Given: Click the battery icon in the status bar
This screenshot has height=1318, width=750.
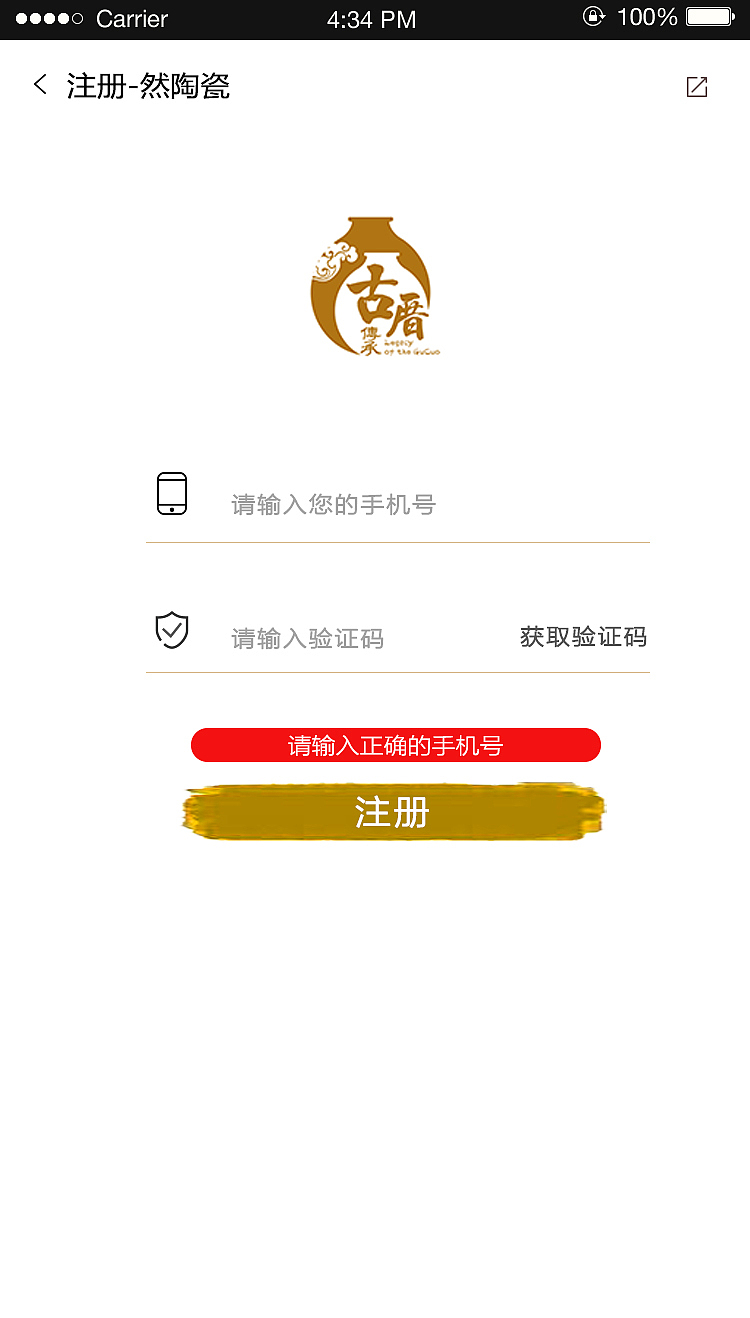Looking at the screenshot, I should point(712,17).
